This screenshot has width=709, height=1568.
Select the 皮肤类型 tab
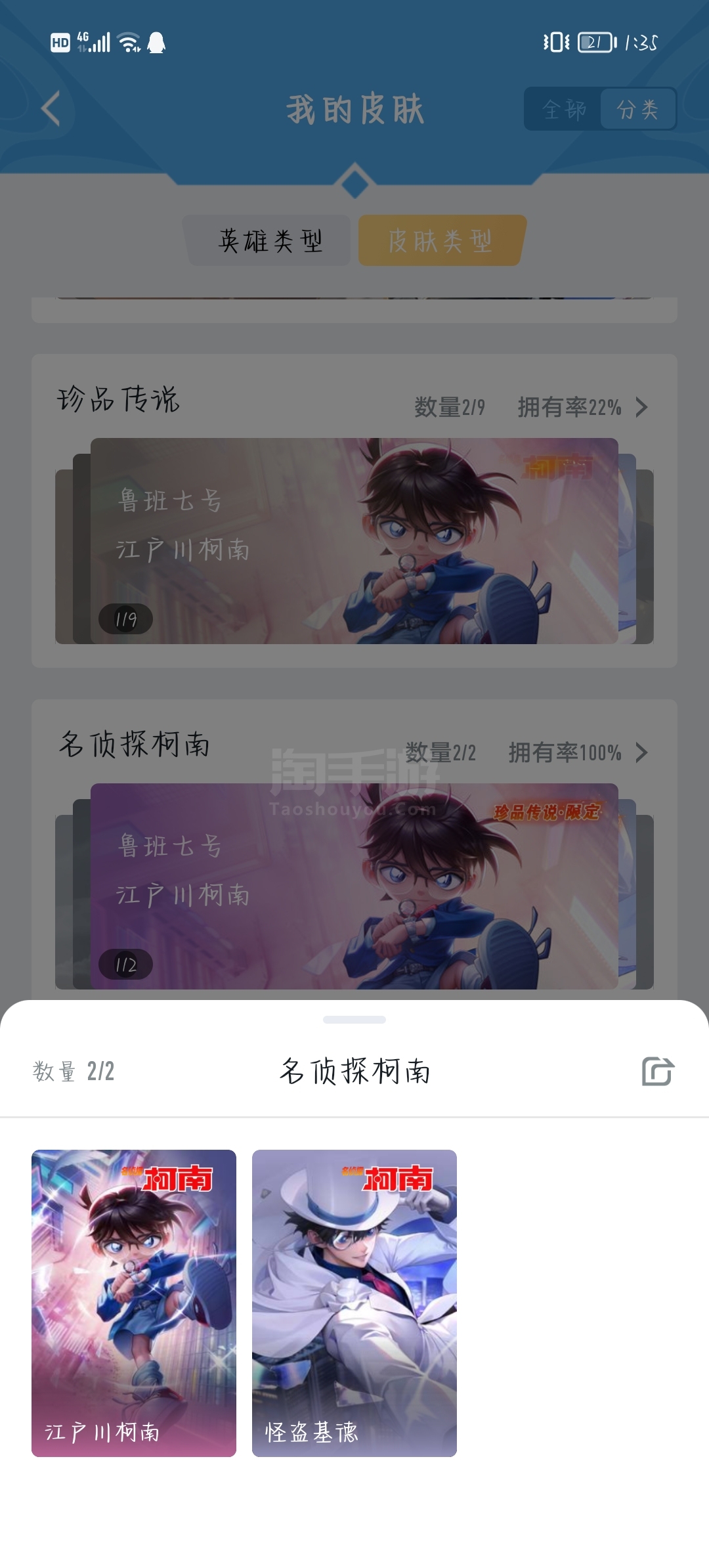pos(440,241)
